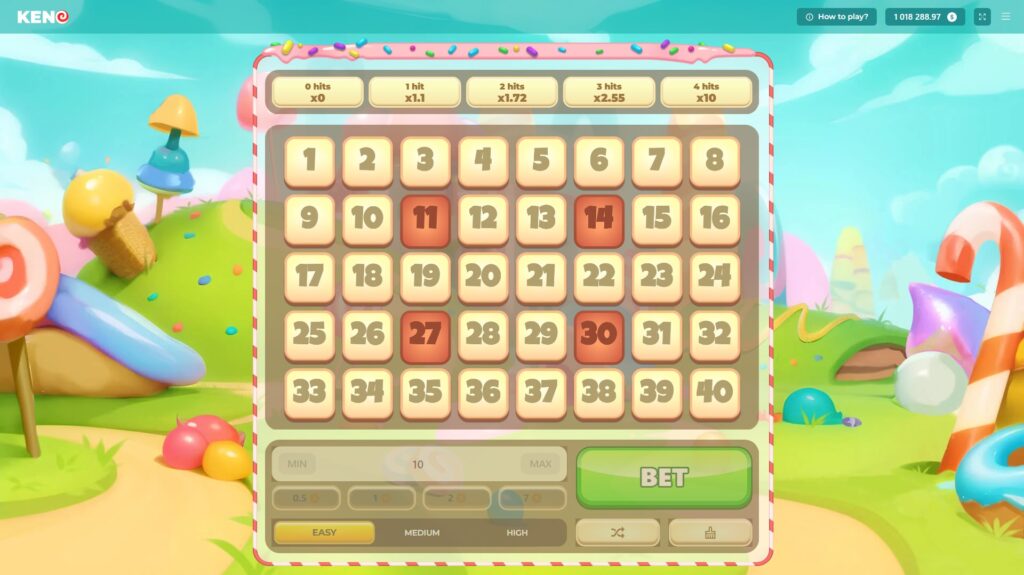
Task: Enter fullscreen mode
Action: click(982, 17)
